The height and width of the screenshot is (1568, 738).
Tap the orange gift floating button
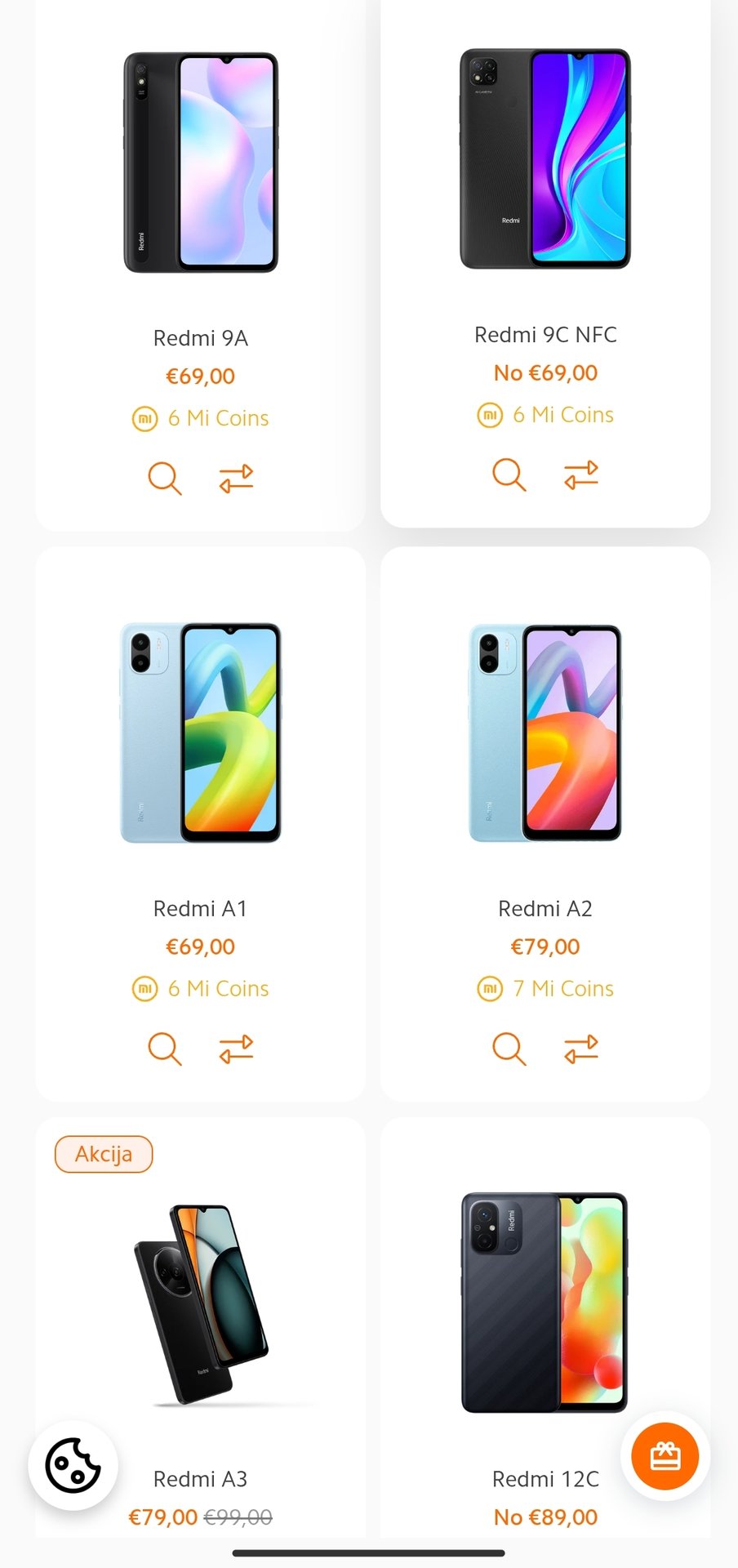[665, 1456]
